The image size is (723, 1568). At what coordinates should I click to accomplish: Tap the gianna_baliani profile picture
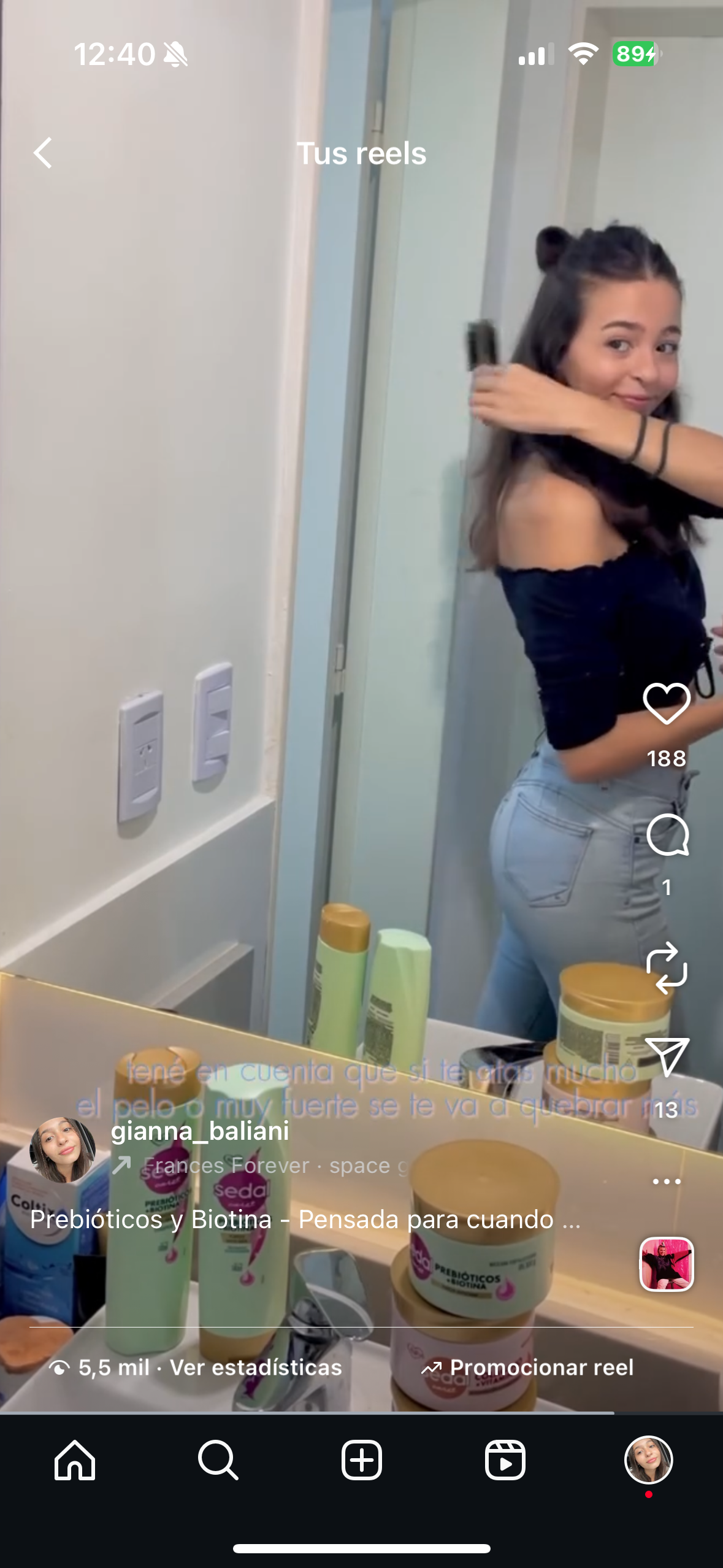(63, 1150)
